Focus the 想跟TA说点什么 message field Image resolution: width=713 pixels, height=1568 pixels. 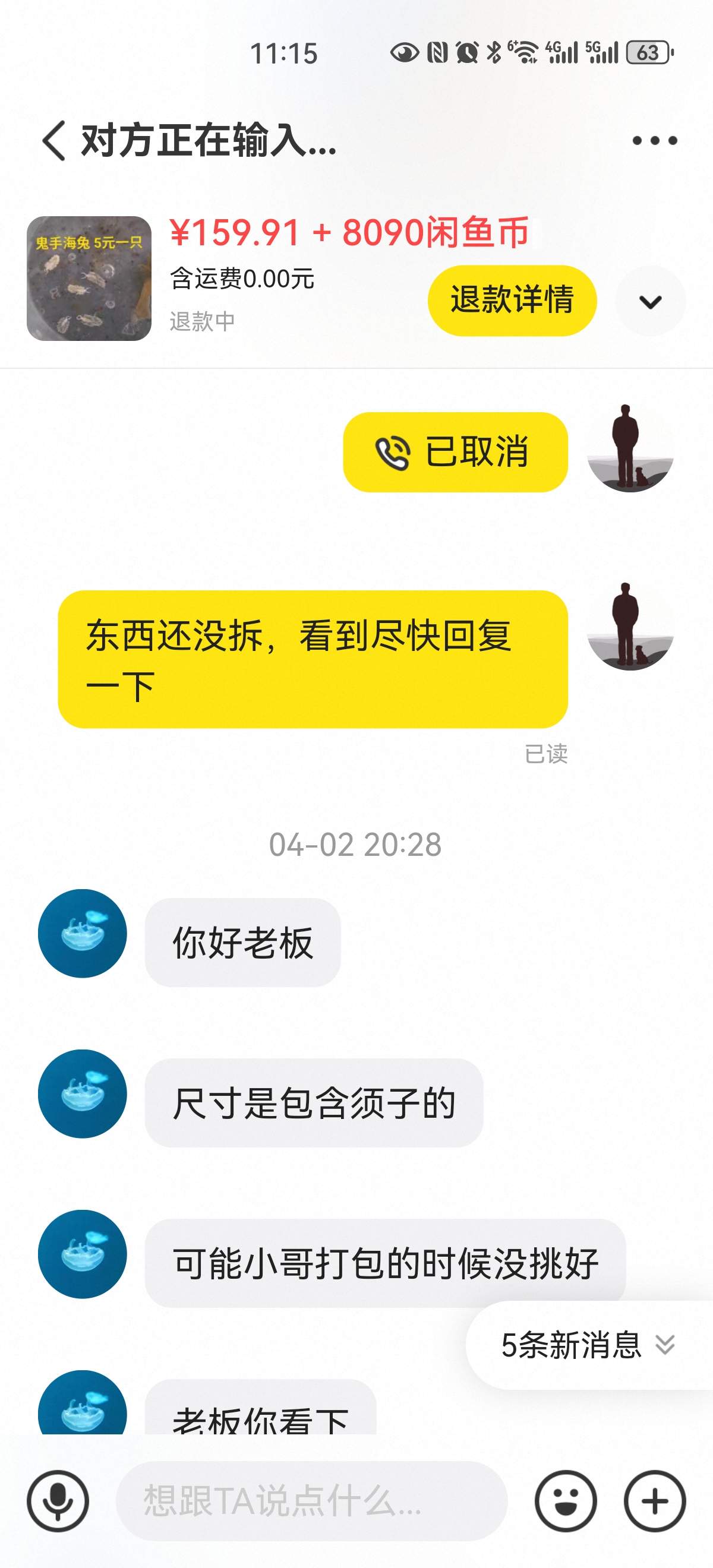coord(311,1501)
